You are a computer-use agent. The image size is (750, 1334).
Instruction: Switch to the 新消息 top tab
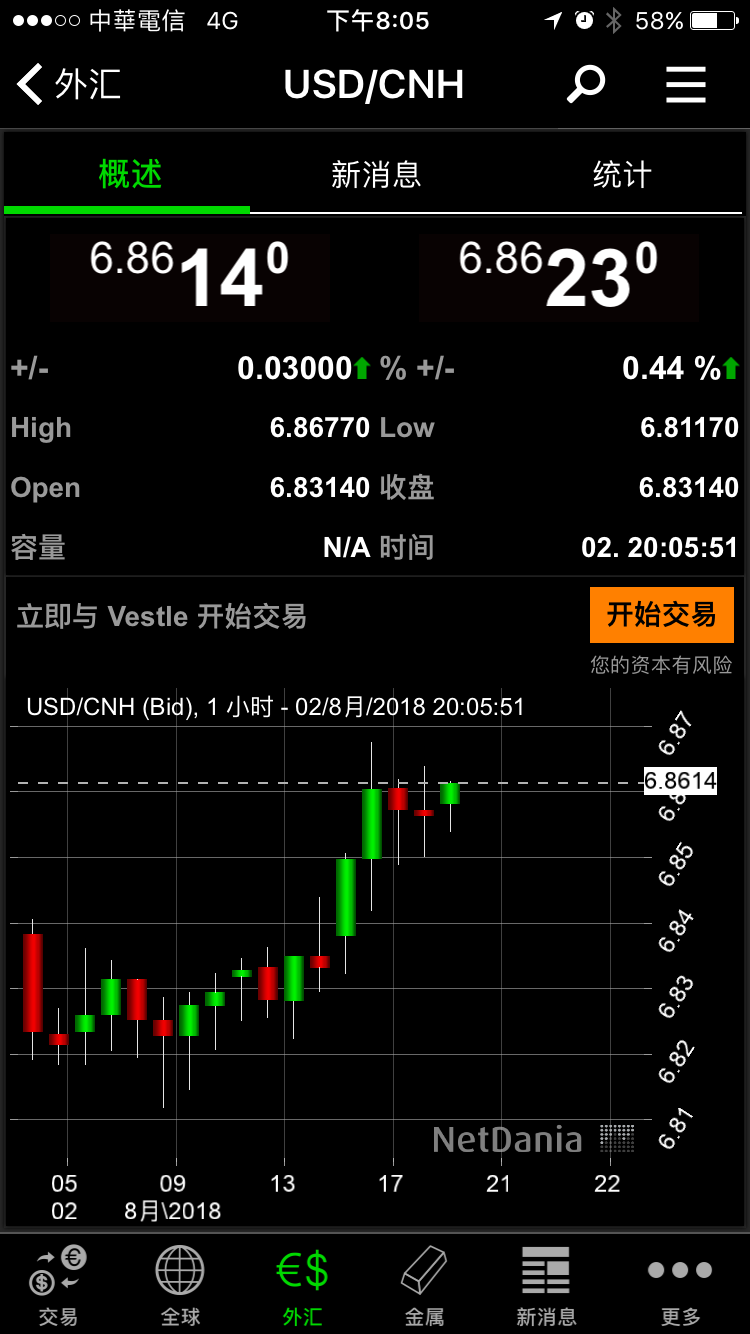(376, 175)
